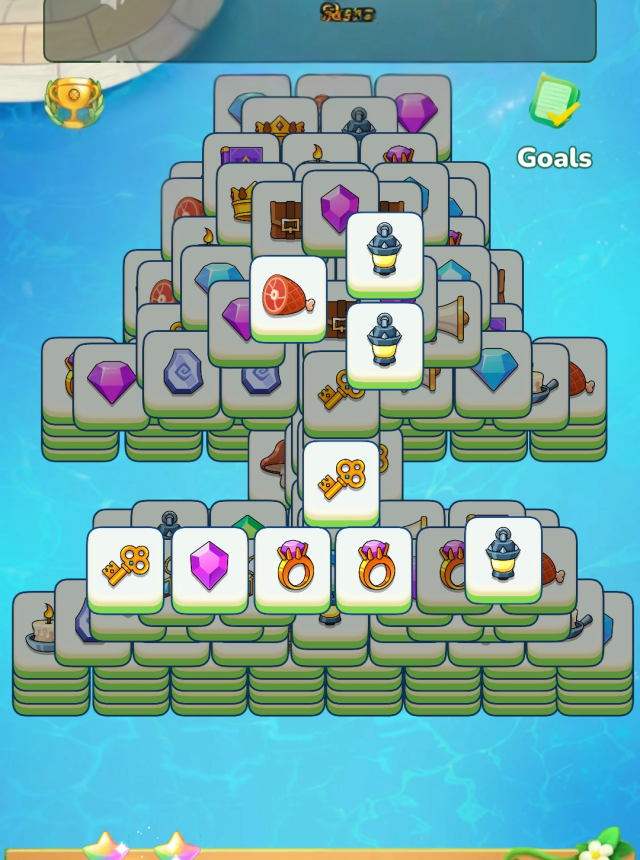
Task: Pick the highlighted purple gem tile
Action: pyautogui.click(x=210, y=567)
